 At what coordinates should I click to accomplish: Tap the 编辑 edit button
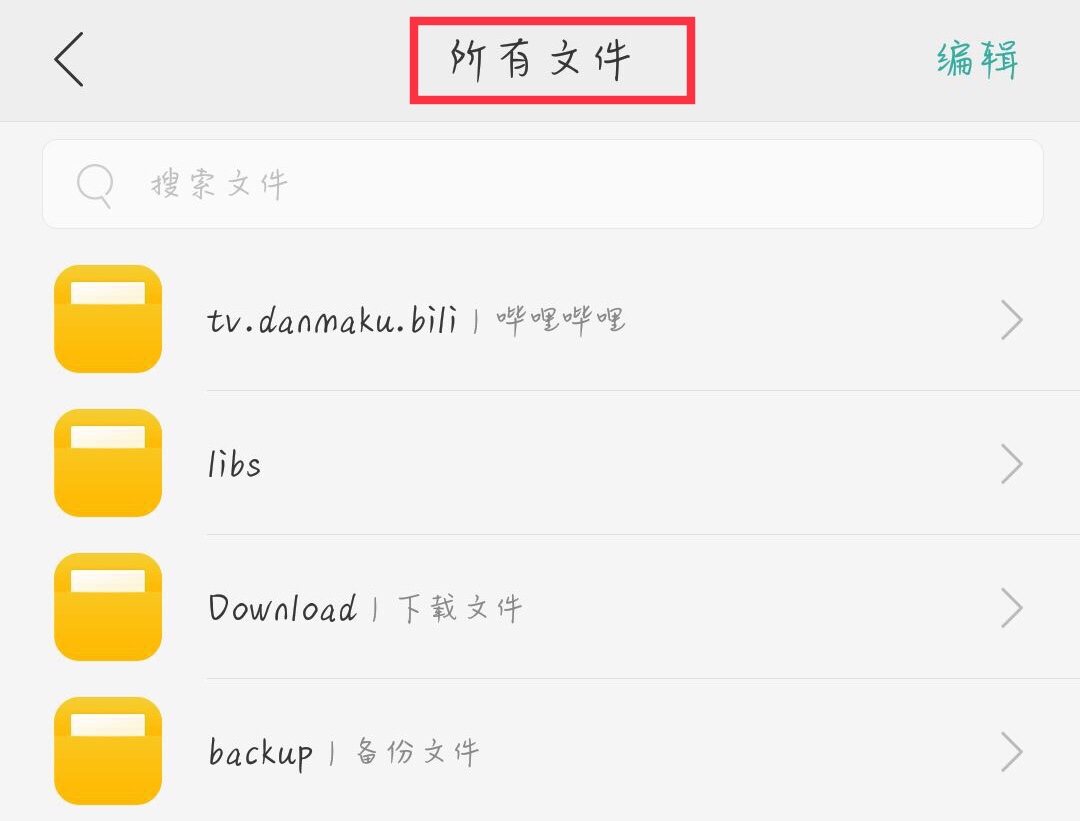pyautogui.click(x=977, y=60)
